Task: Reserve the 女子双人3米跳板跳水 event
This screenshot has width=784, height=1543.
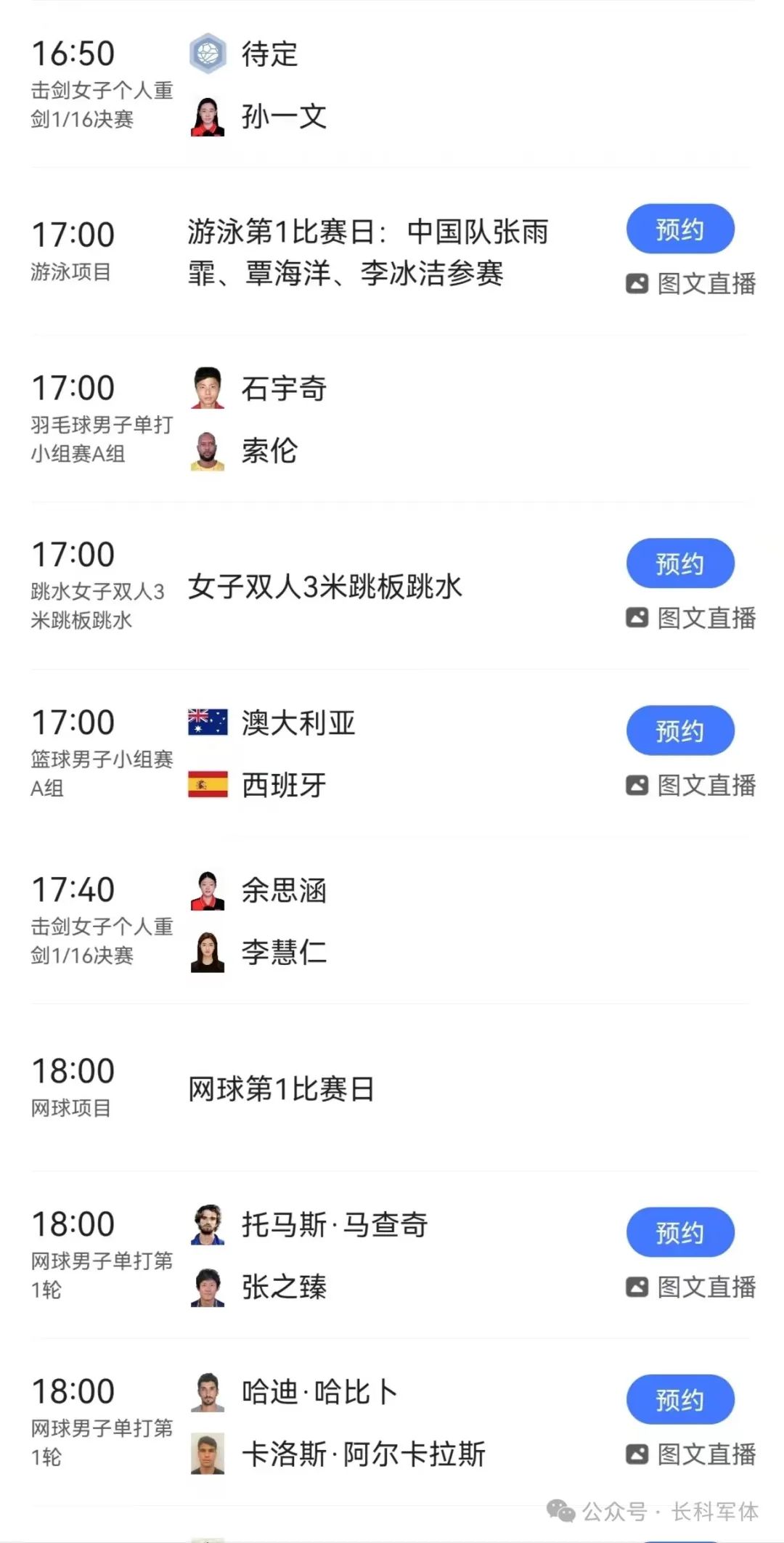Action: 680,563
